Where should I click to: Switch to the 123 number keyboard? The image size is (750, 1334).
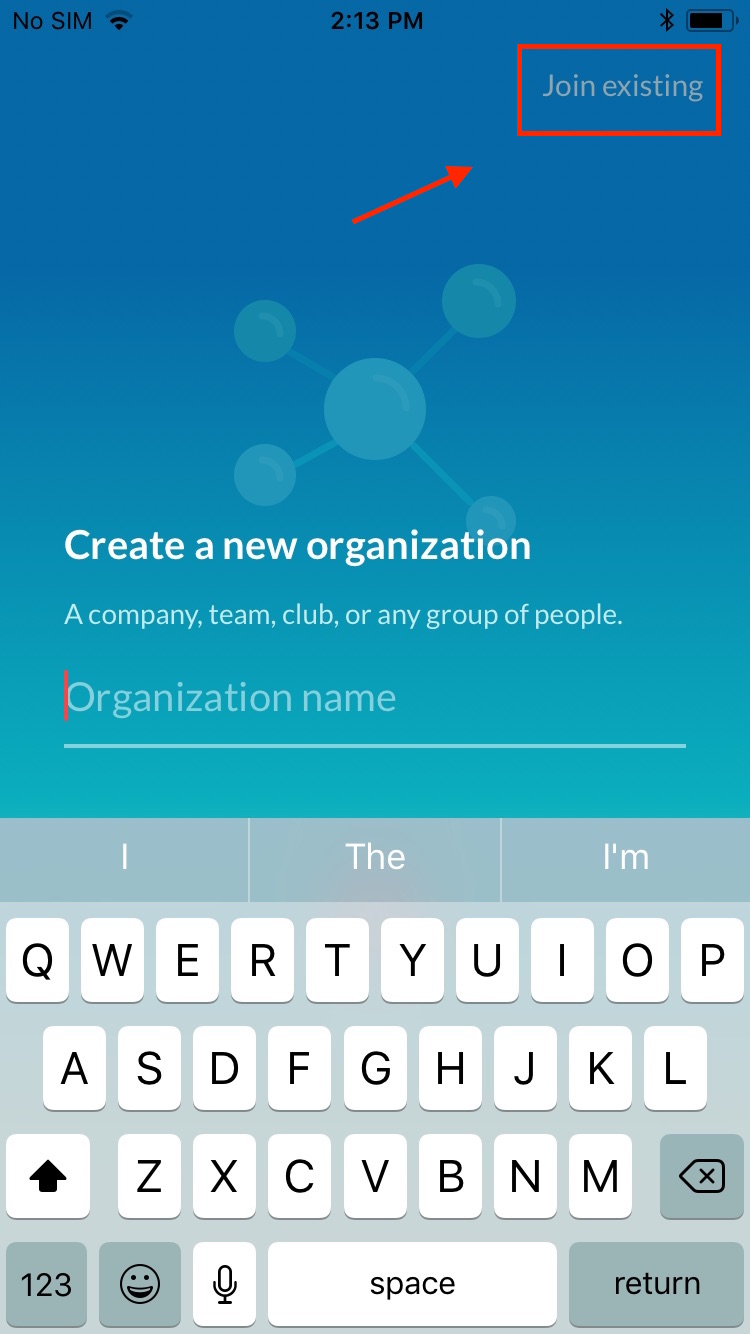[x=46, y=1285]
